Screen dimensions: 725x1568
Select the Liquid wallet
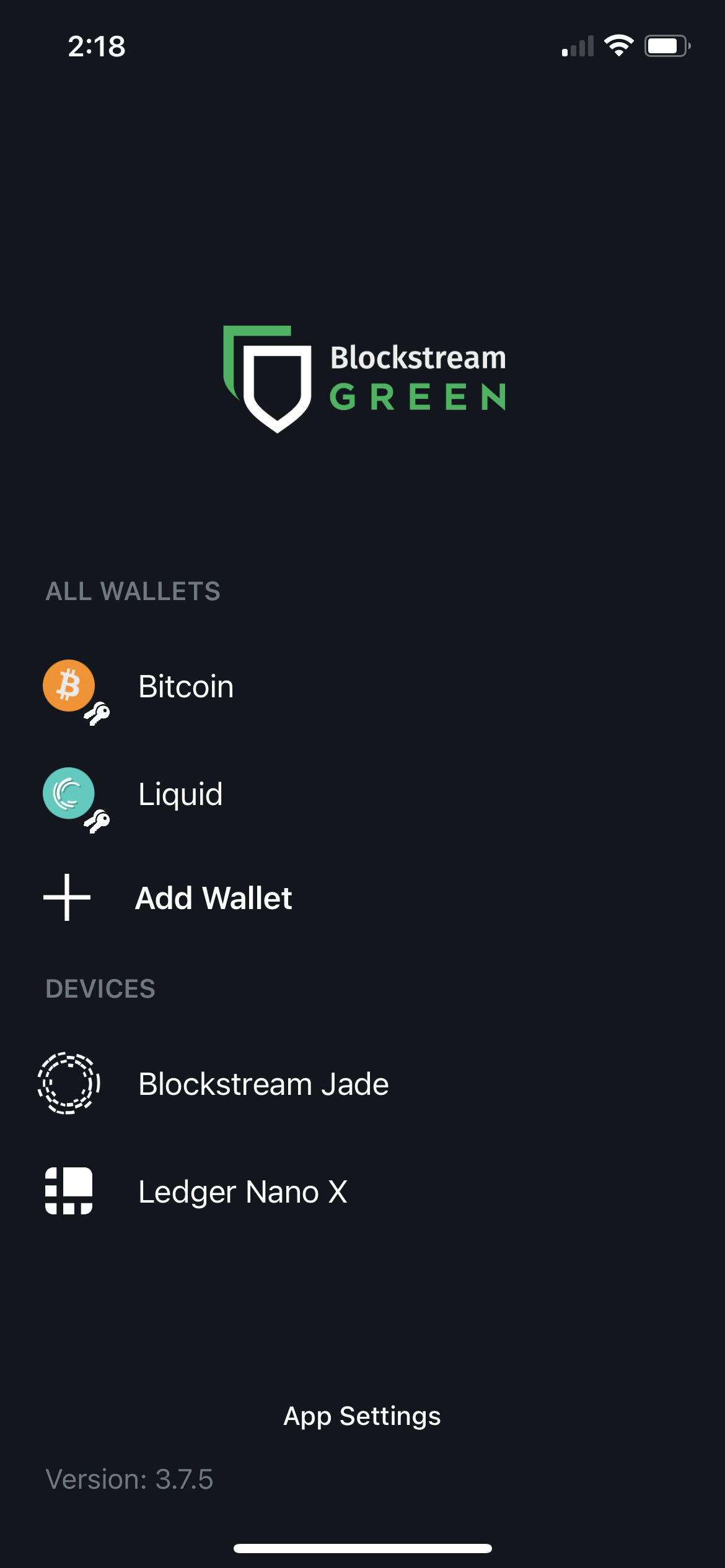tap(180, 795)
